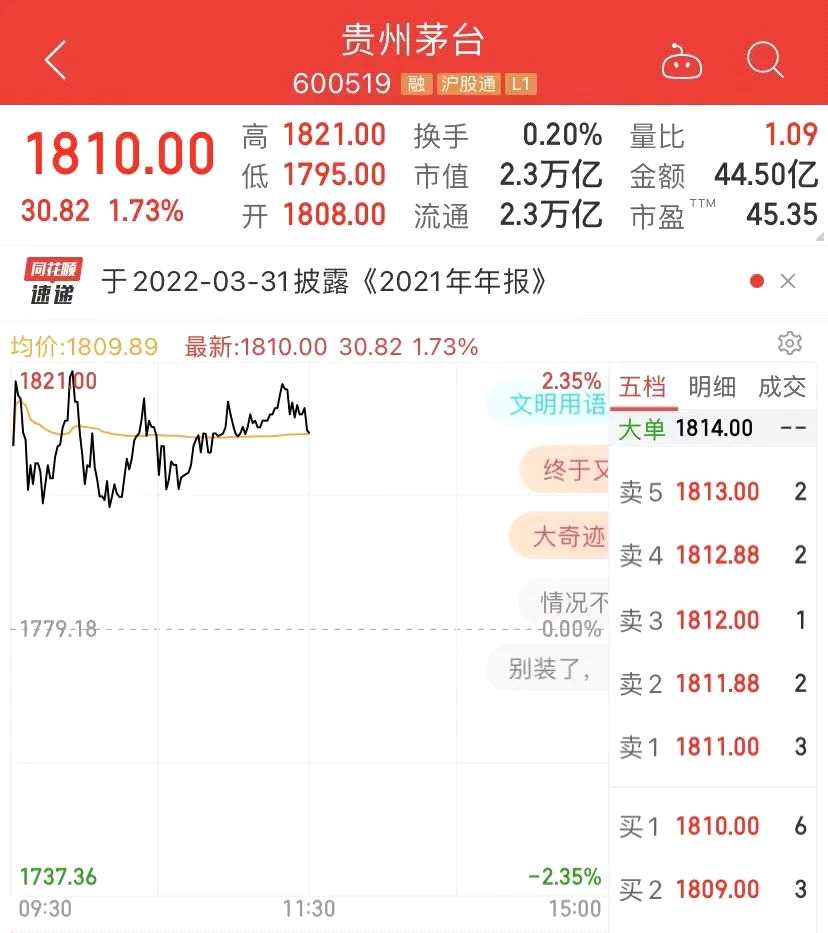Select the 卖1 quote at 1811.00
The width and height of the screenshot is (828, 933).
pyautogui.click(x=713, y=747)
